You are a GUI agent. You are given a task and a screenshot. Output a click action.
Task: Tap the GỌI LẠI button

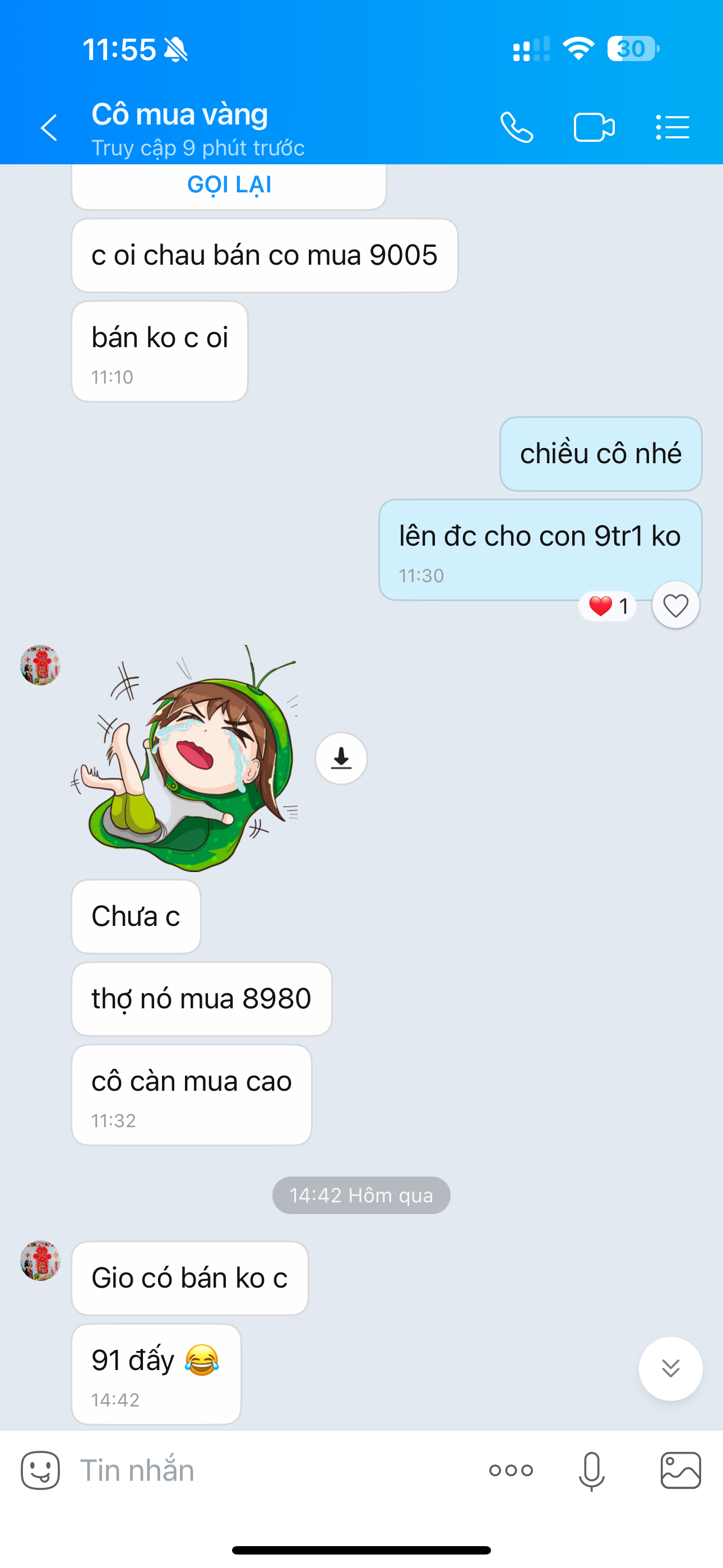pos(229,185)
